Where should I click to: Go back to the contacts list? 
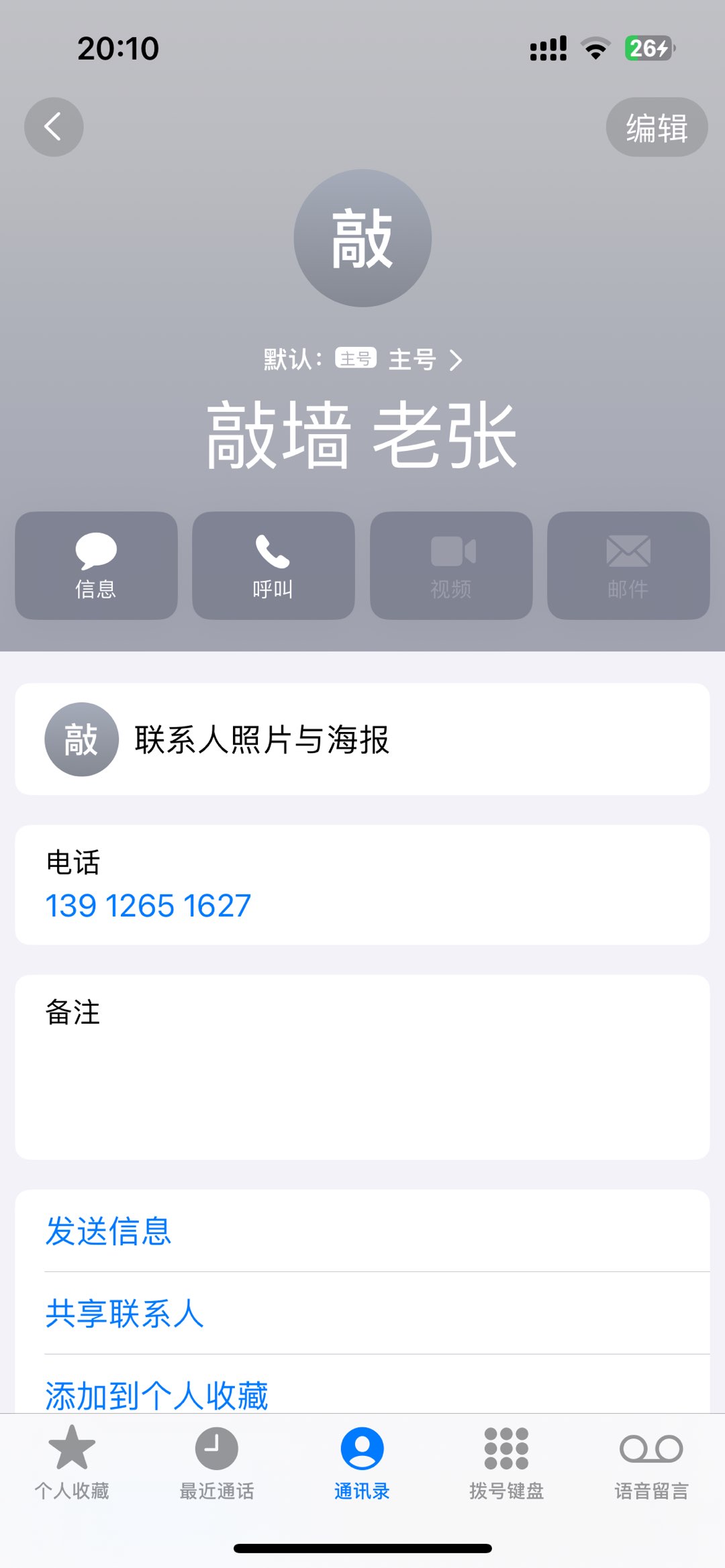pyautogui.click(x=54, y=127)
